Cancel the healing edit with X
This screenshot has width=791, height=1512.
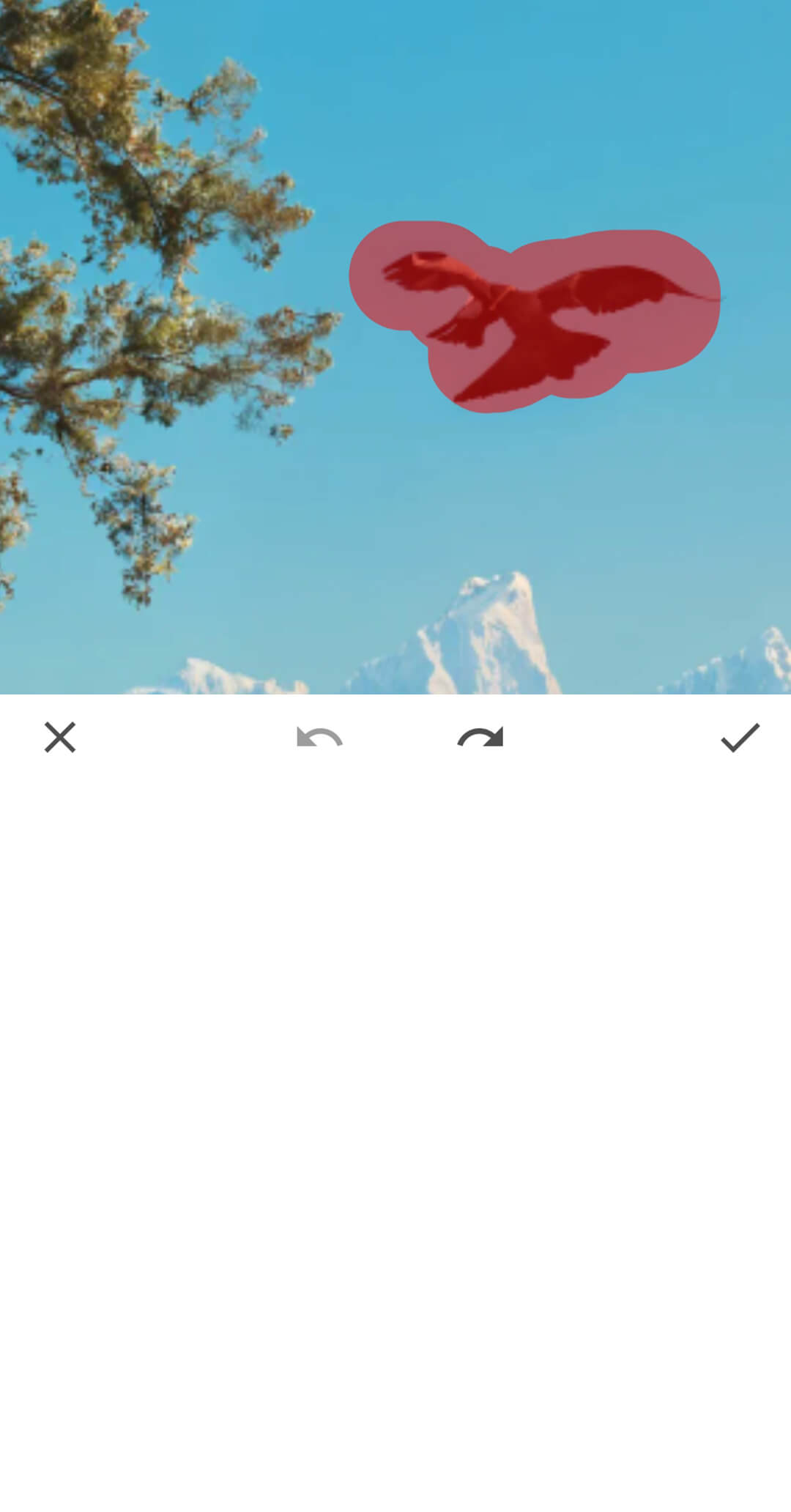pyautogui.click(x=60, y=737)
